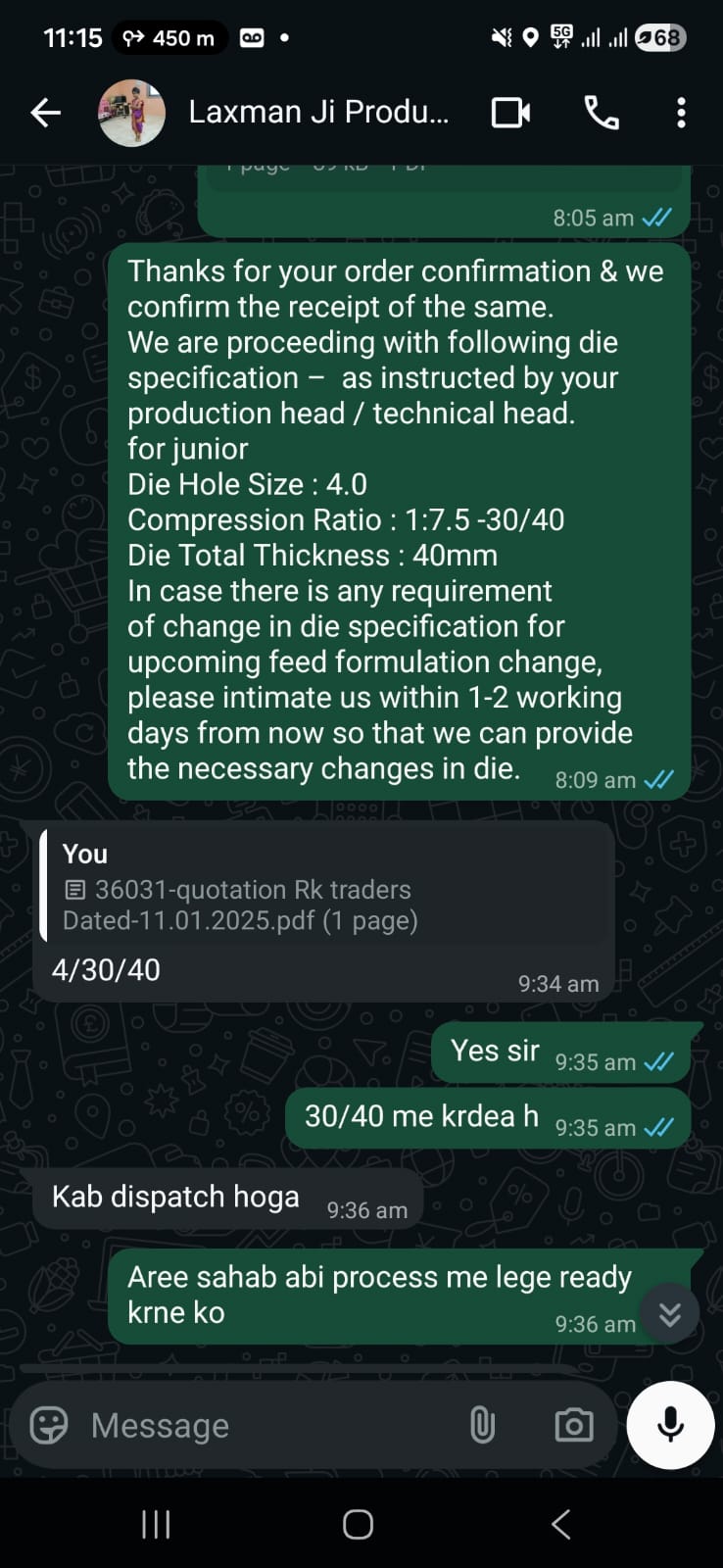Image resolution: width=723 pixels, height=1568 pixels.
Task: Attach a file with the paperclip
Action: pyautogui.click(x=482, y=1425)
